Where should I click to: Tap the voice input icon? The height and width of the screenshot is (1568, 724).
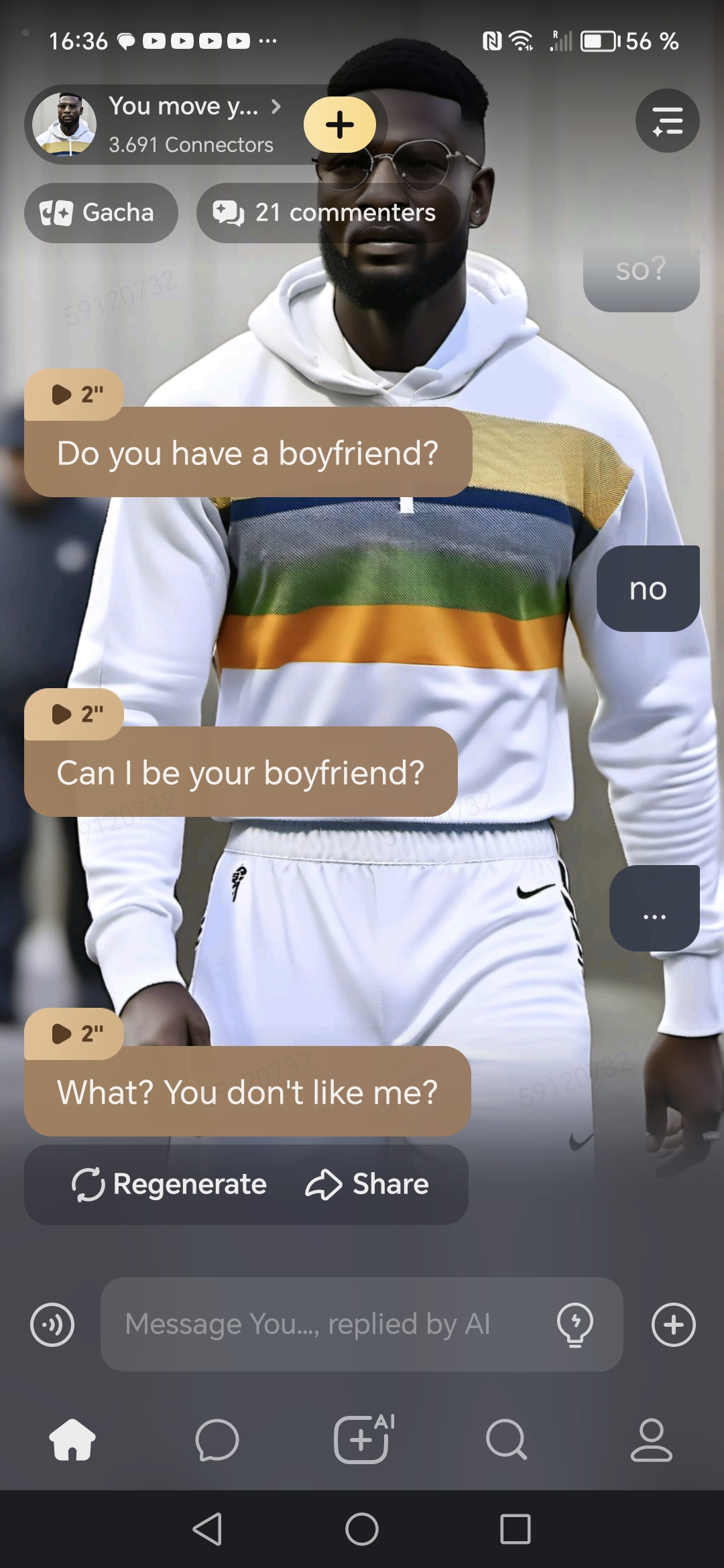pyautogui.click(x=52, y=1325)
